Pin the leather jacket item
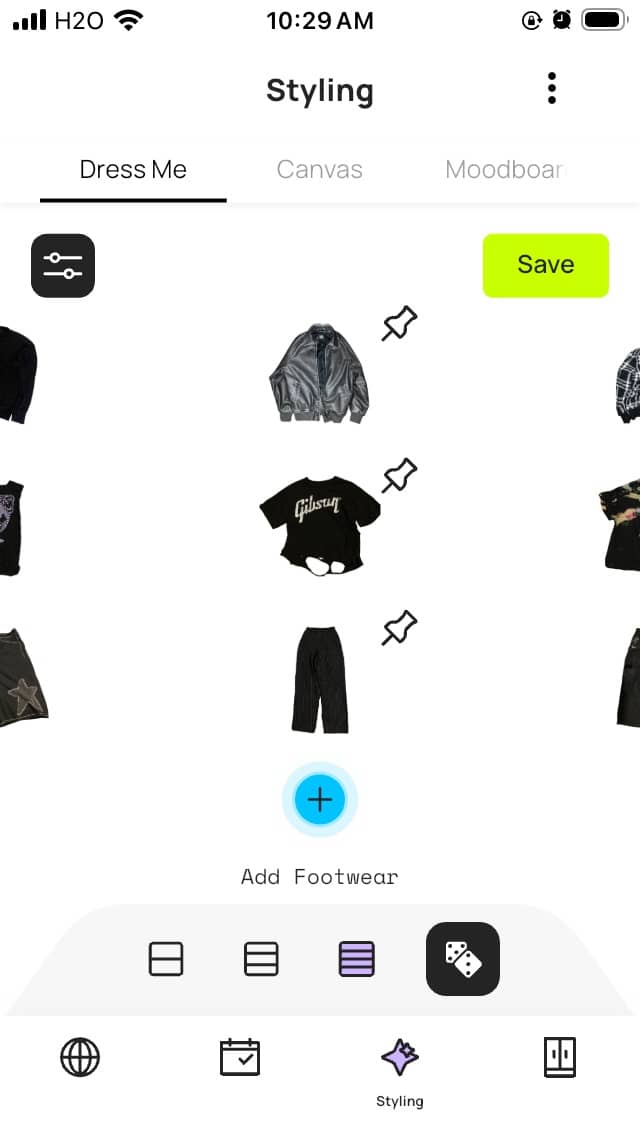The height and width of the screenshot is (1136, 640). [x=399, y=325]
